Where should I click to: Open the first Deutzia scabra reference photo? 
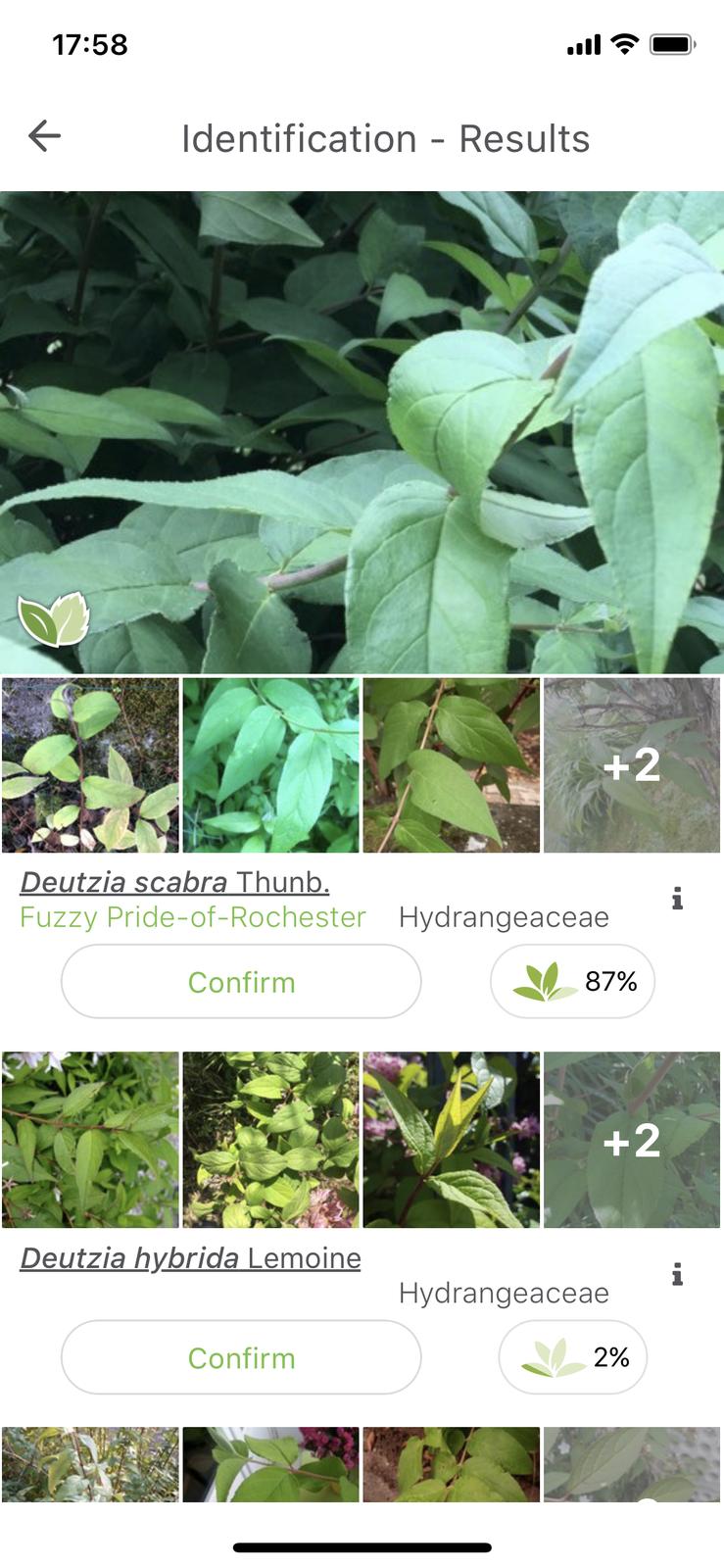90,765
